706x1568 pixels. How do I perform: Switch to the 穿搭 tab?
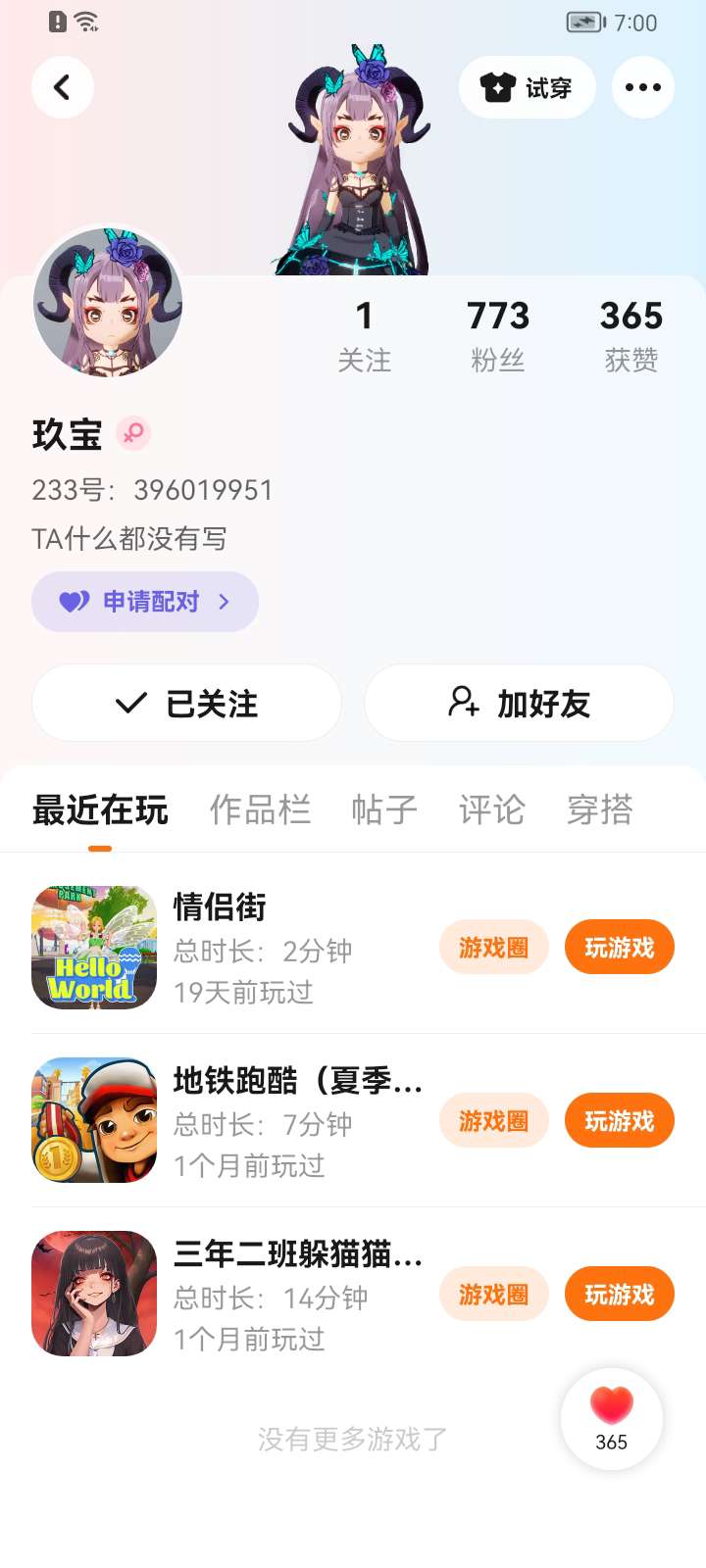599,809
